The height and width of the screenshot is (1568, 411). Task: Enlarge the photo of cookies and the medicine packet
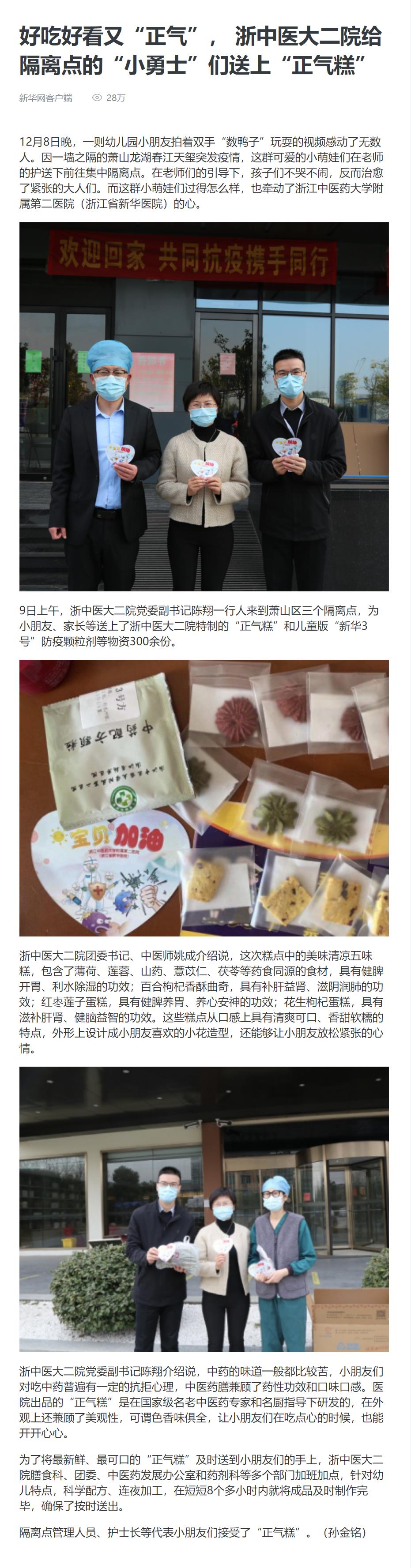point(204,797)
